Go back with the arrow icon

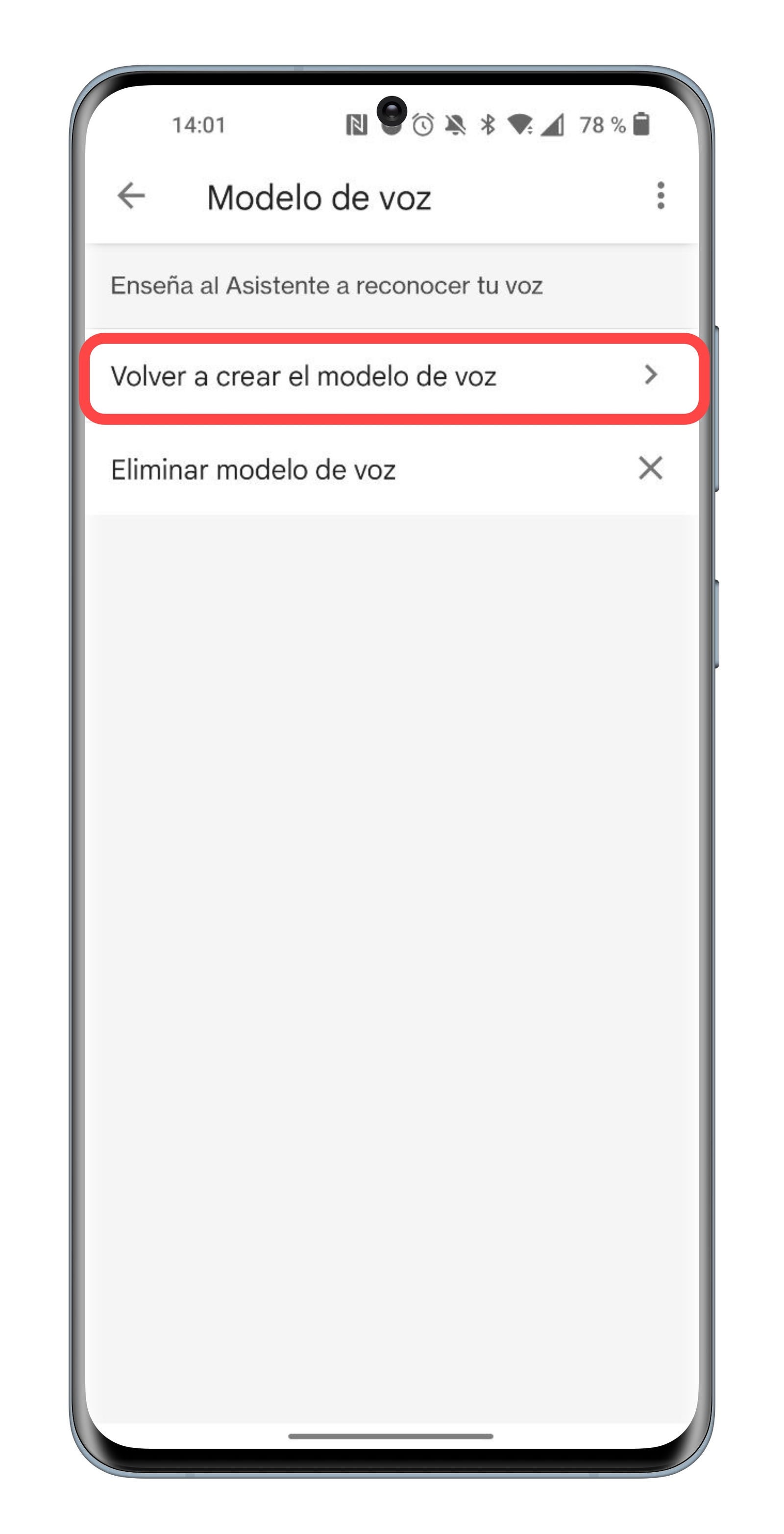click(131, 196)
